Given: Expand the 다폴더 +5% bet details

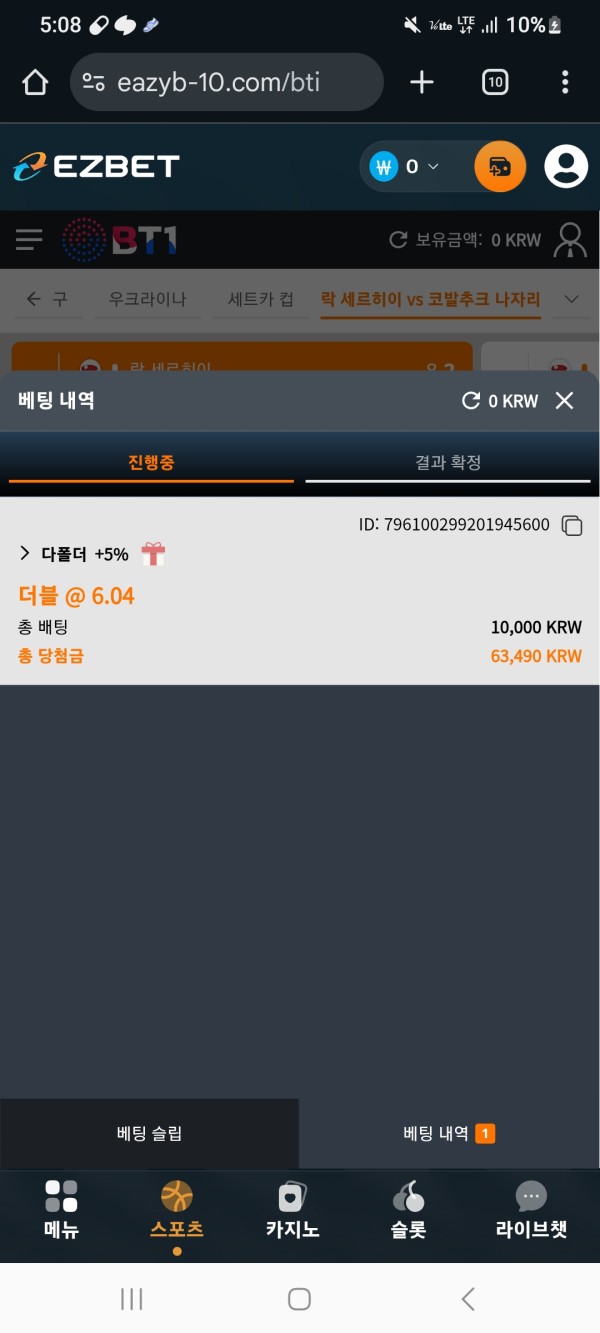Looking at the screenshot, I should (x=25, y=553).
